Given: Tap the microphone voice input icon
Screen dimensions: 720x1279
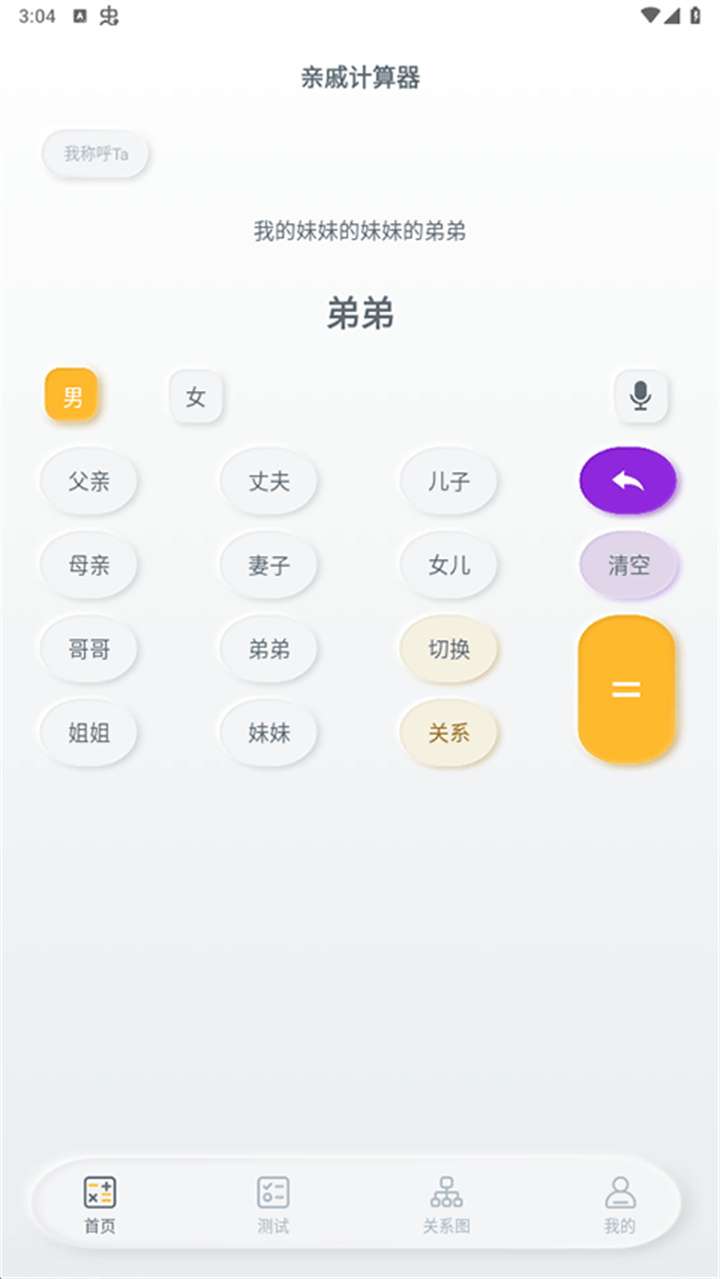Looking at the screenshot, I should tap(641, 395).
